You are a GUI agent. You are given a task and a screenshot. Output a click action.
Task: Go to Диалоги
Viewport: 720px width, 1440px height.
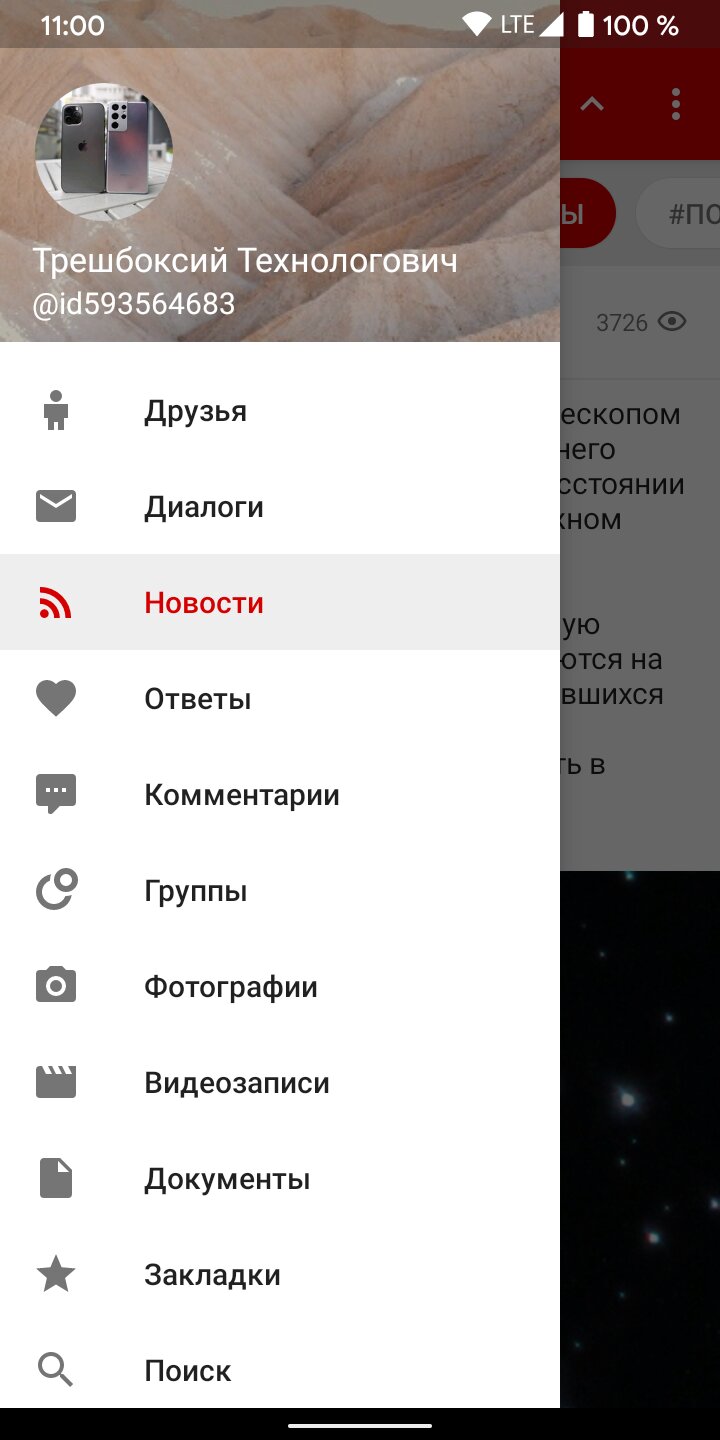click(x=280, y=507)
